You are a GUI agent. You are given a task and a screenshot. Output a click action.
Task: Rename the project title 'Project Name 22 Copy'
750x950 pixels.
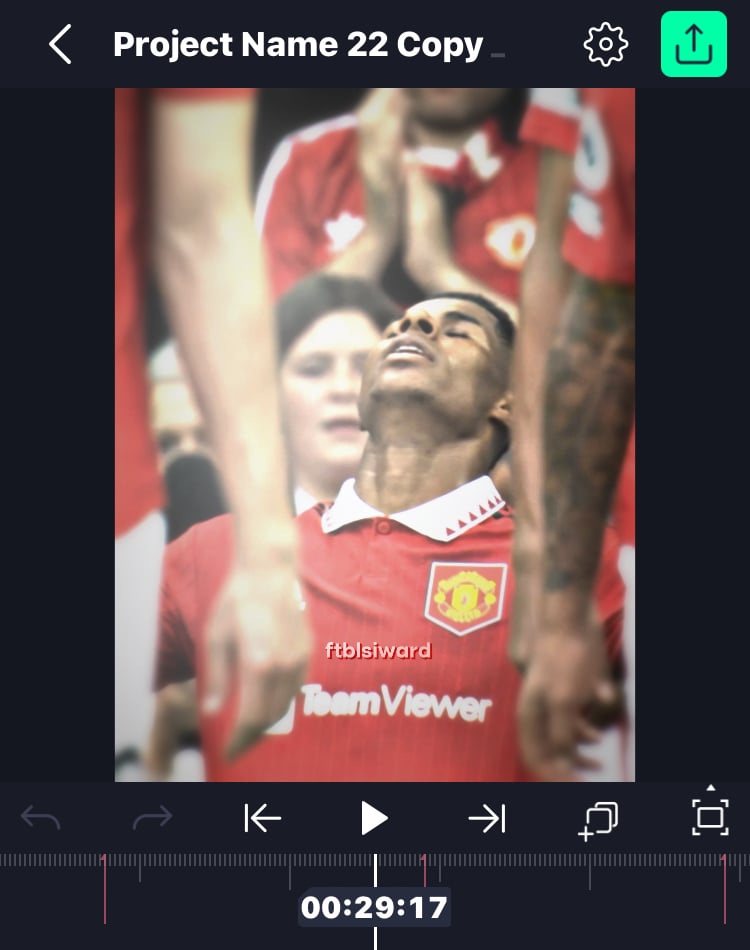pos(298,45)
